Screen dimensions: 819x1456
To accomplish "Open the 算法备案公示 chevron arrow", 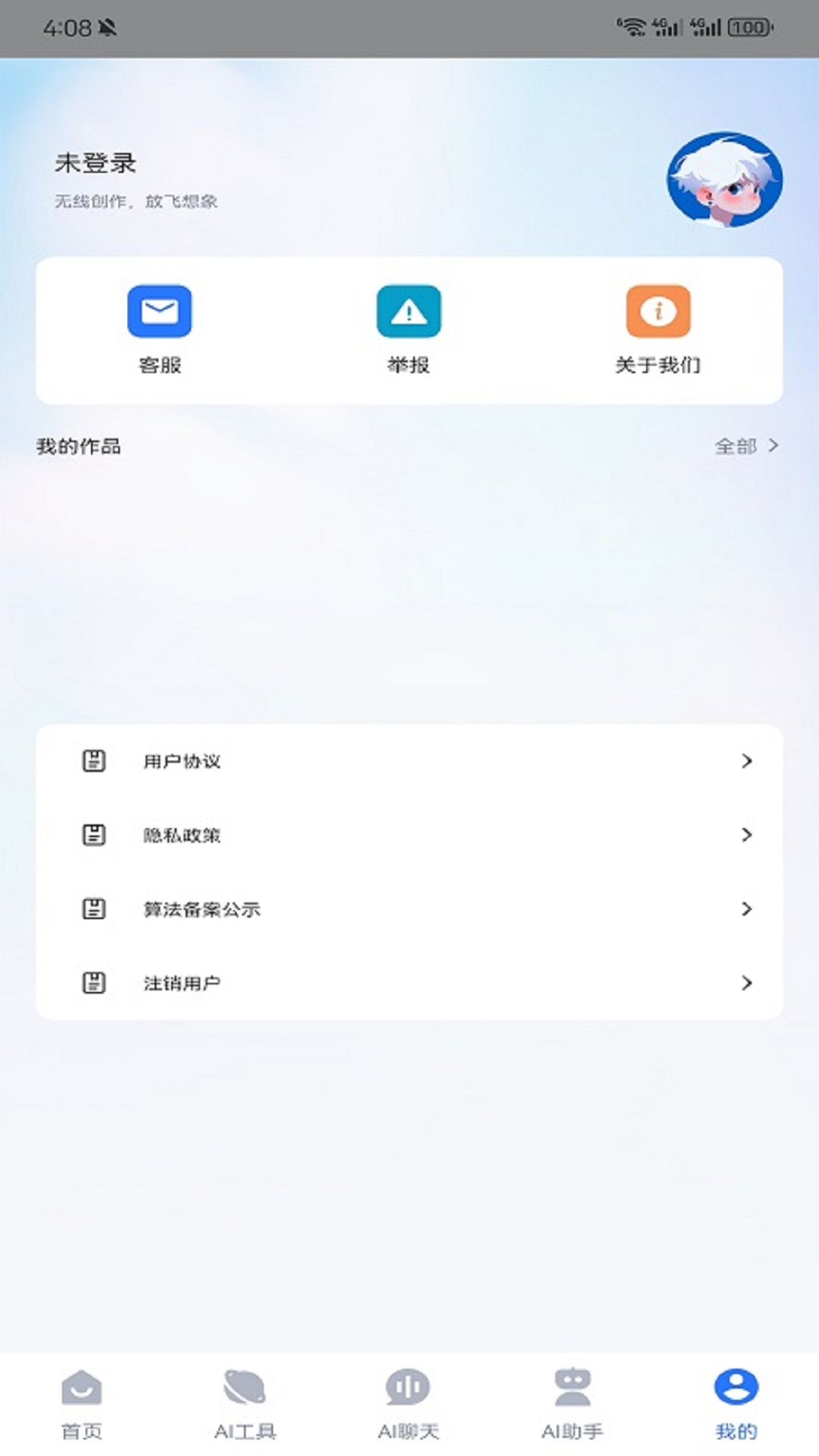I will (745, 909).
